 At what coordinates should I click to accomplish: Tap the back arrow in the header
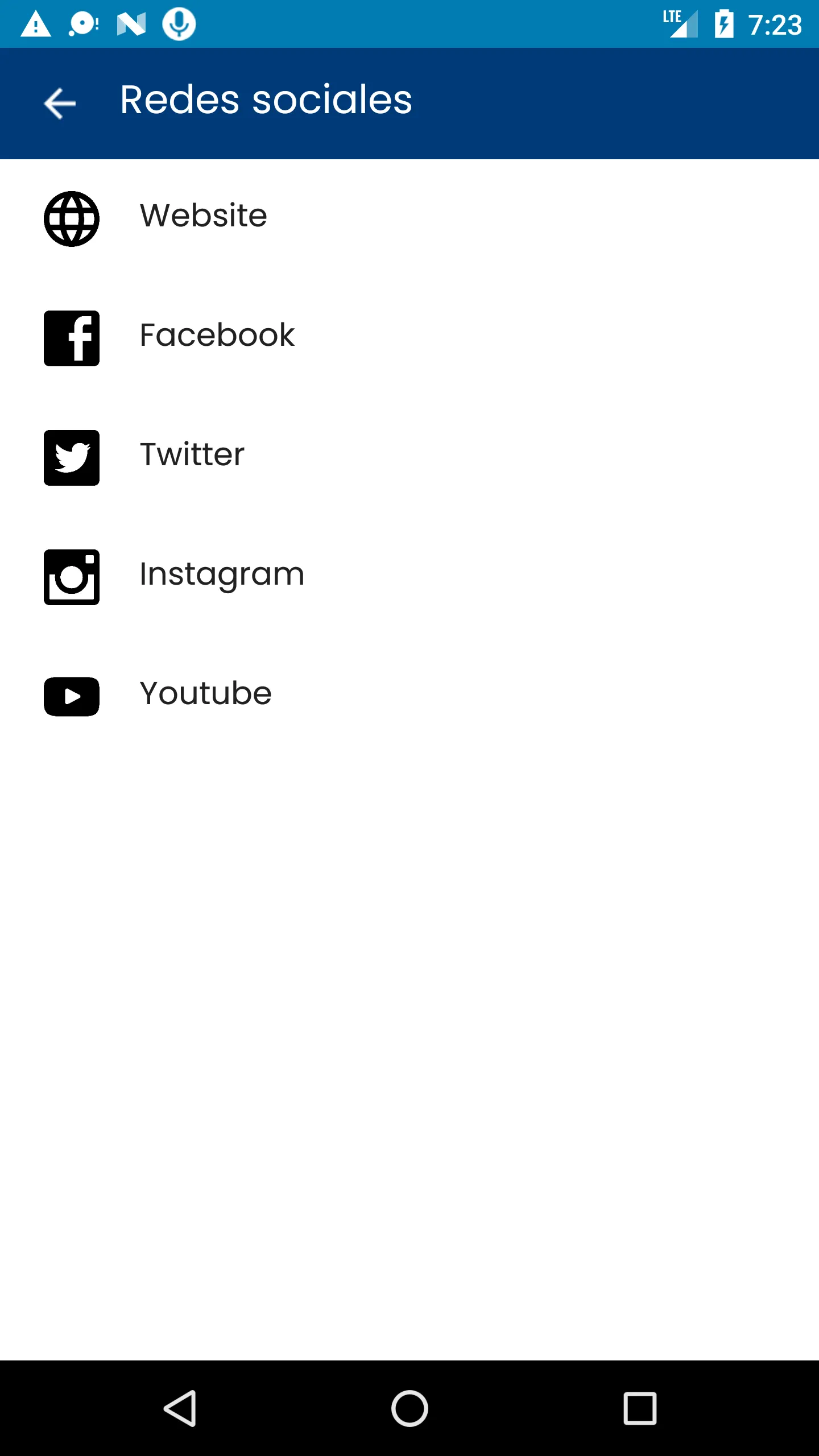coord(59,103)
